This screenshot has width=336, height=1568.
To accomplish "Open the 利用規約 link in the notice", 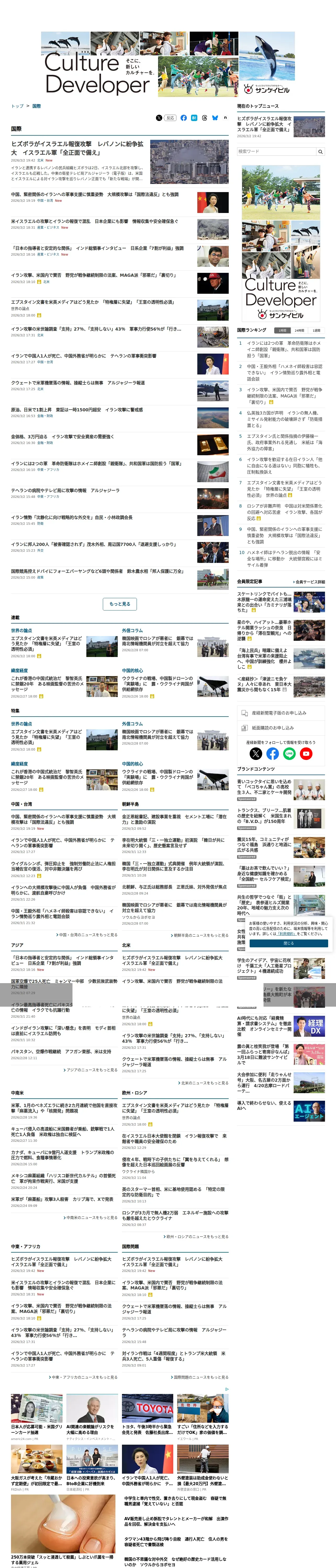I will coord(287,934).
